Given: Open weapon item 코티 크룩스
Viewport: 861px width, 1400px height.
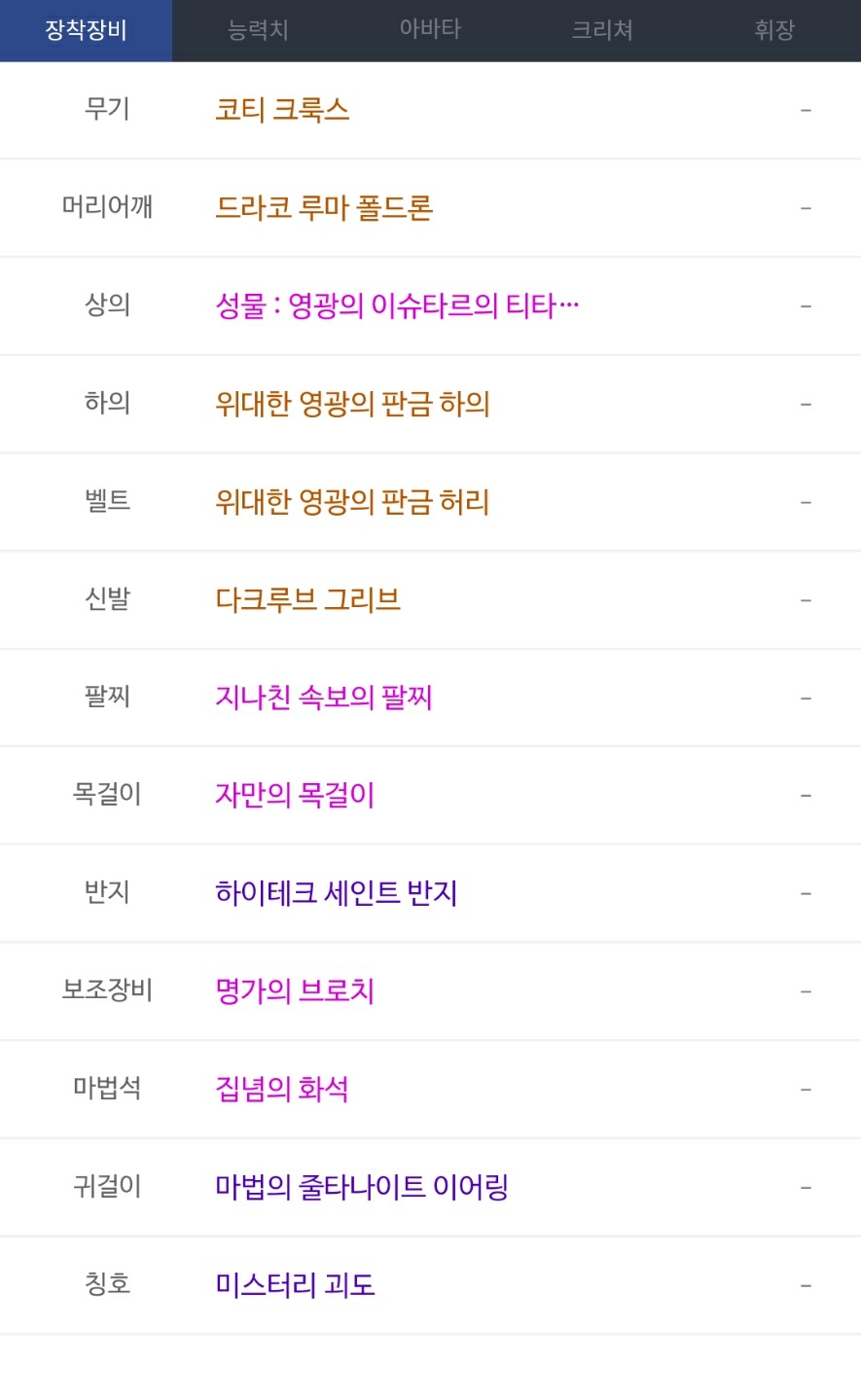Looking at the screenshot, I should (282, 110).
